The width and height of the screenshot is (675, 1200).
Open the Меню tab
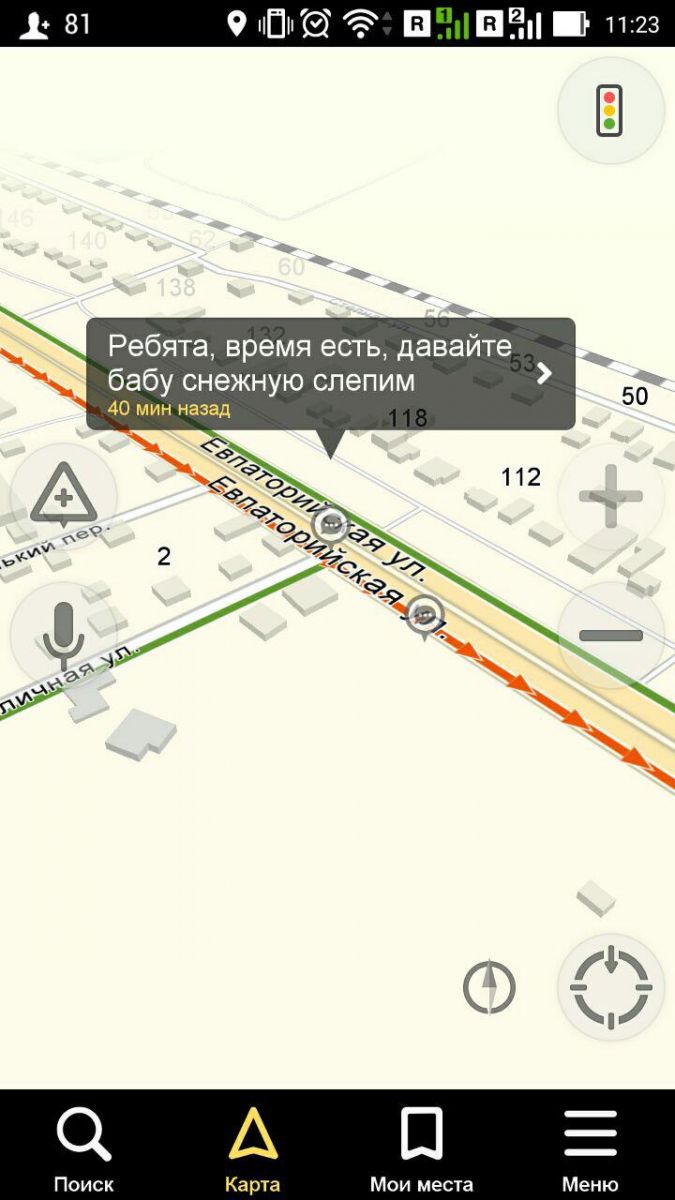[590, 1148]
